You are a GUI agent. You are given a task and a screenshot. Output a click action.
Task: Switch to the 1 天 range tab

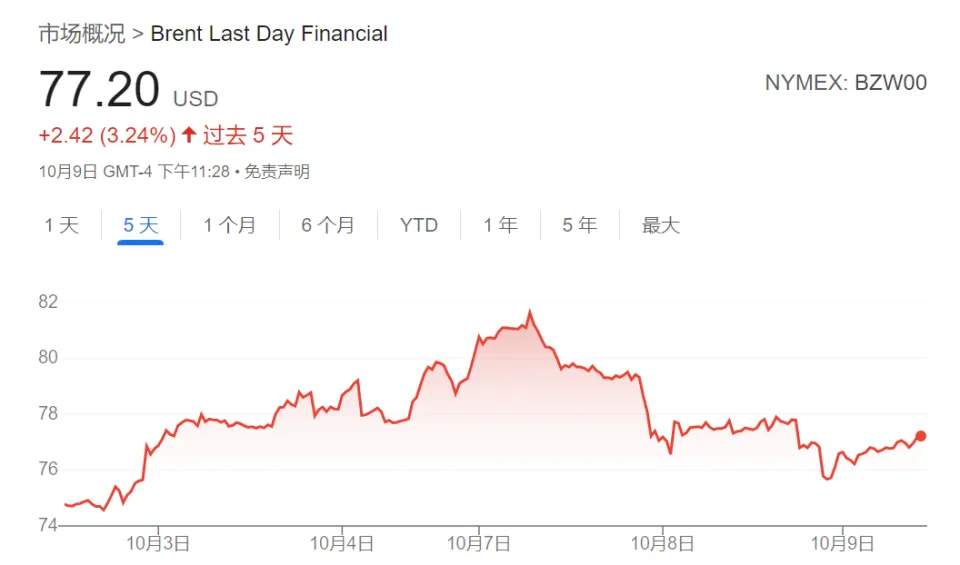pos(61,225)
